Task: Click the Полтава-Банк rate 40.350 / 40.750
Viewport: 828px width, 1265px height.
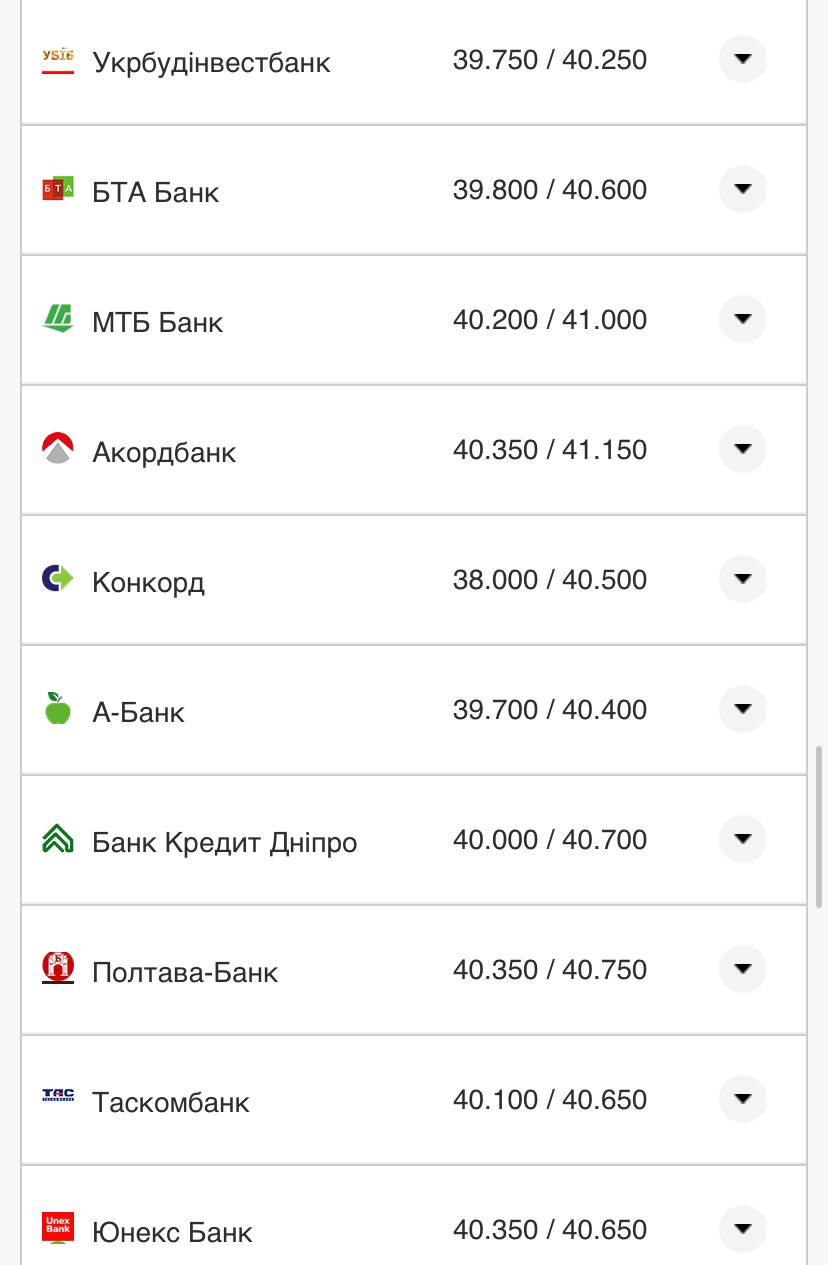Action: coord(549,969)
